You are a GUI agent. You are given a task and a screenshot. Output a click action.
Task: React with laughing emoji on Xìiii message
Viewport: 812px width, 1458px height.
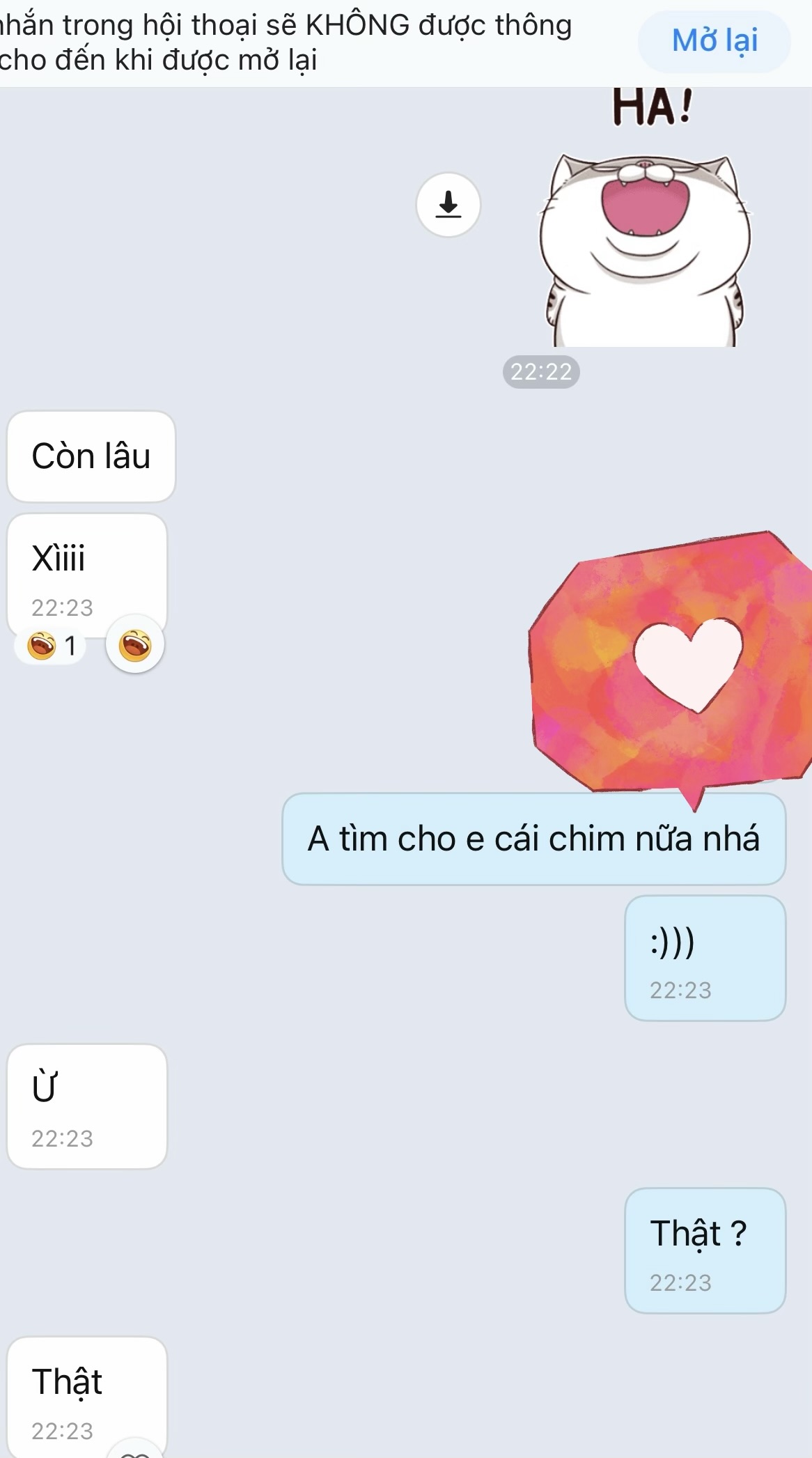pyautogui.click(x=135, y=644)
